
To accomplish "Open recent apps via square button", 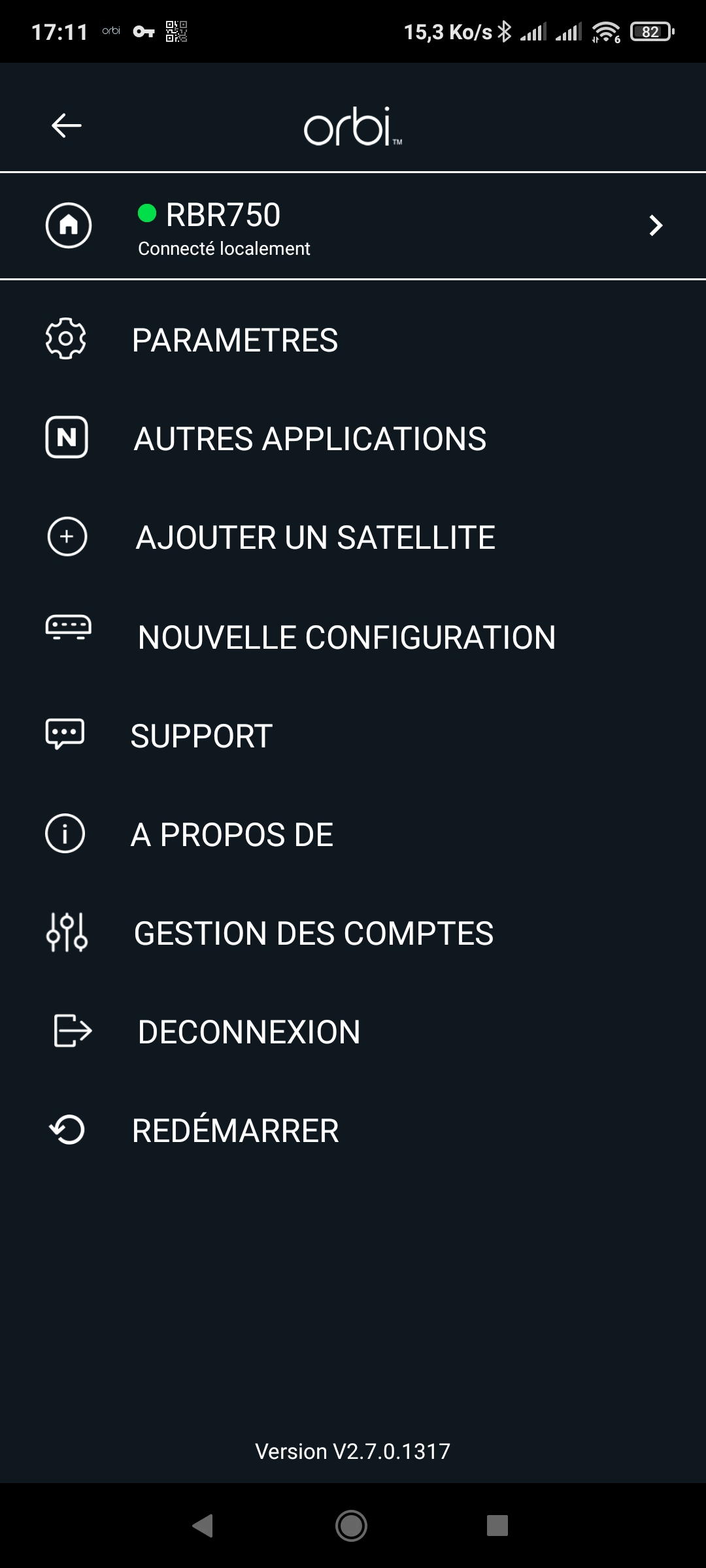I will 497,1526.
